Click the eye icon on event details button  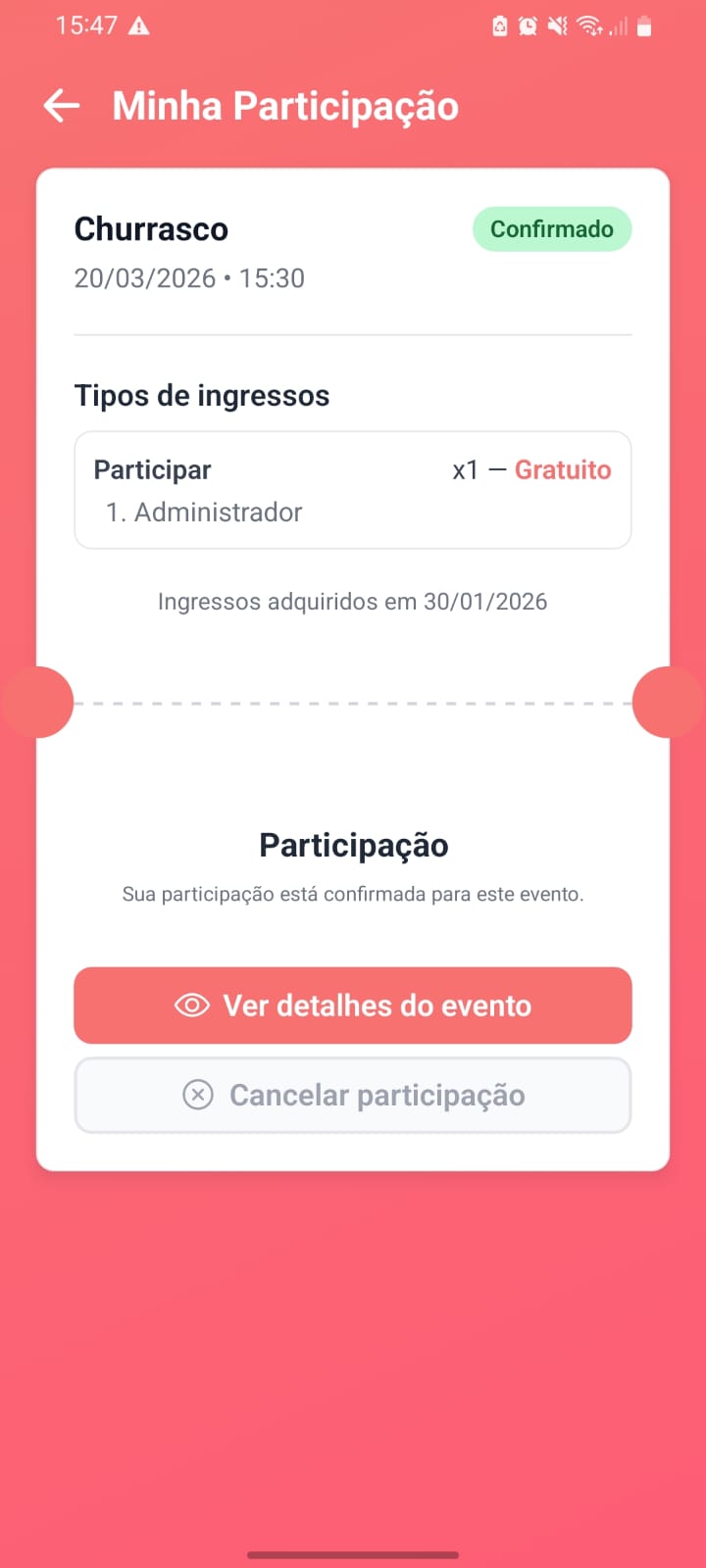192,1004
